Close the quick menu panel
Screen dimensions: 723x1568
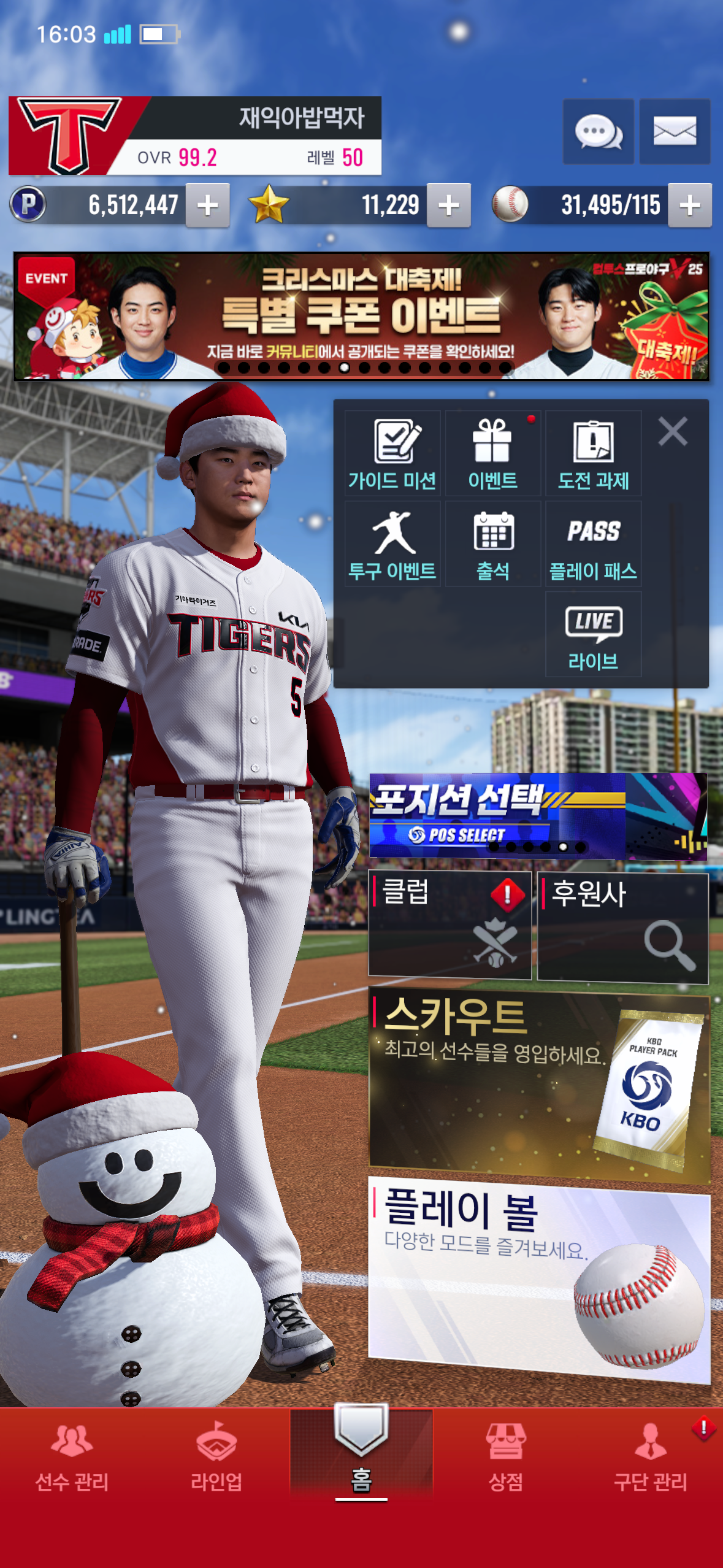coord(673,431)
